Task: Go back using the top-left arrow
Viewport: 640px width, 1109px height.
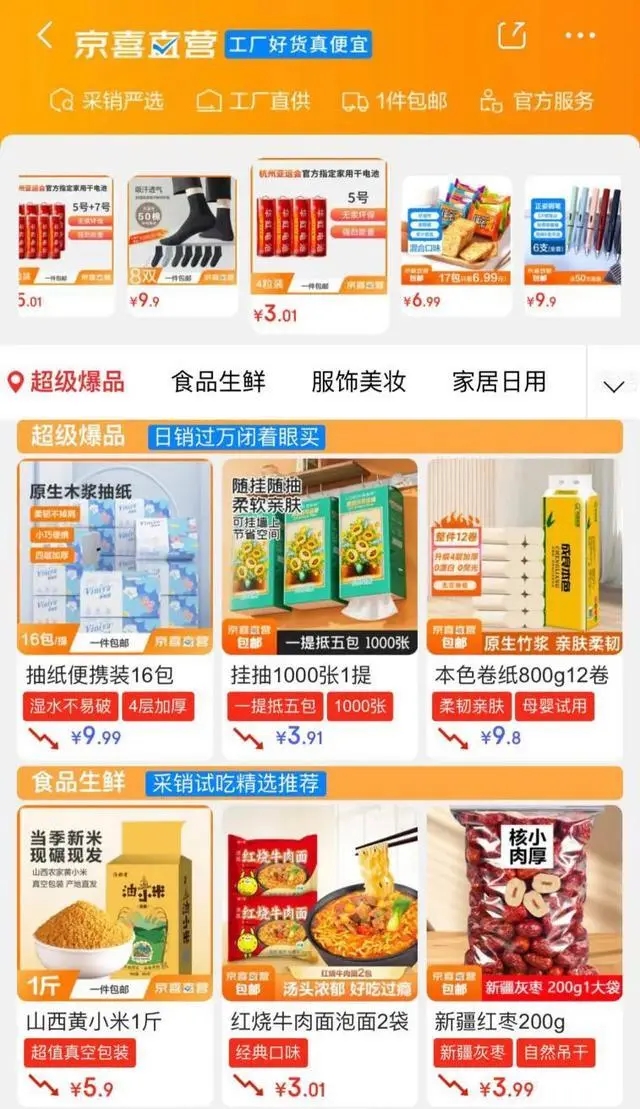Action: 44,36
